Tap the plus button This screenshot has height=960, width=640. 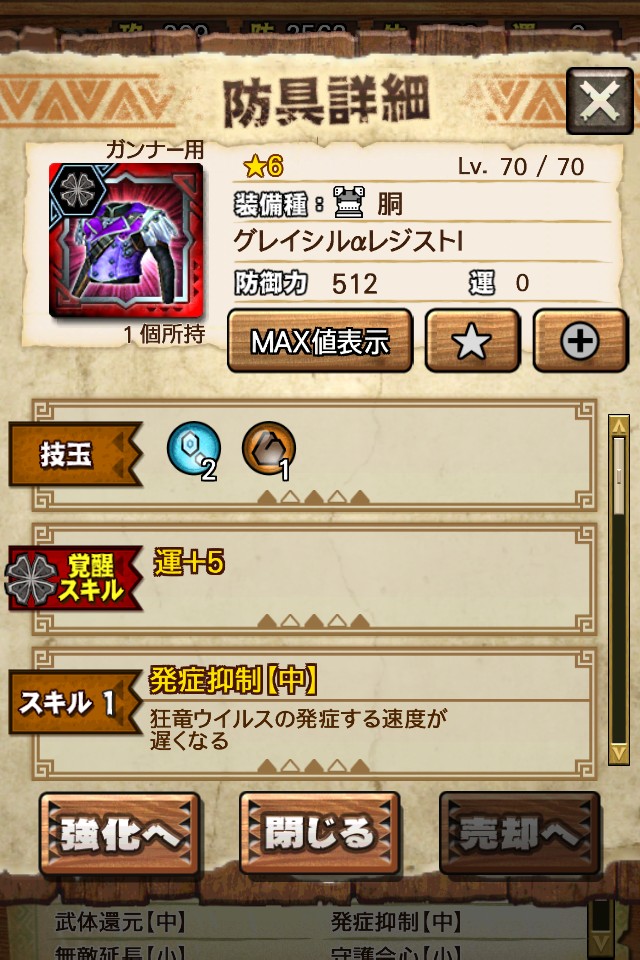[x=579, y=342]
